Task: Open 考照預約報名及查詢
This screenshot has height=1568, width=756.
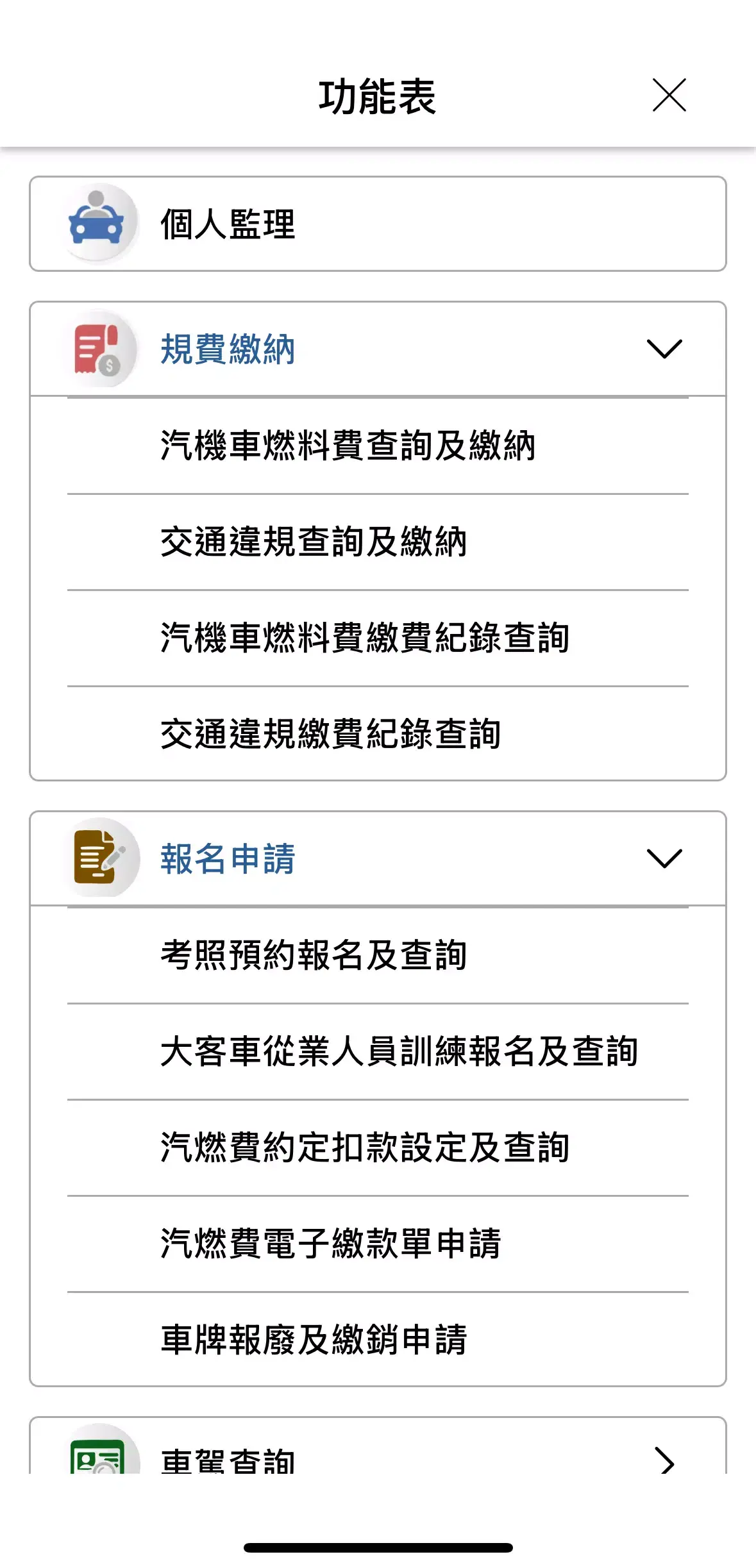Action: pos(314,957)
